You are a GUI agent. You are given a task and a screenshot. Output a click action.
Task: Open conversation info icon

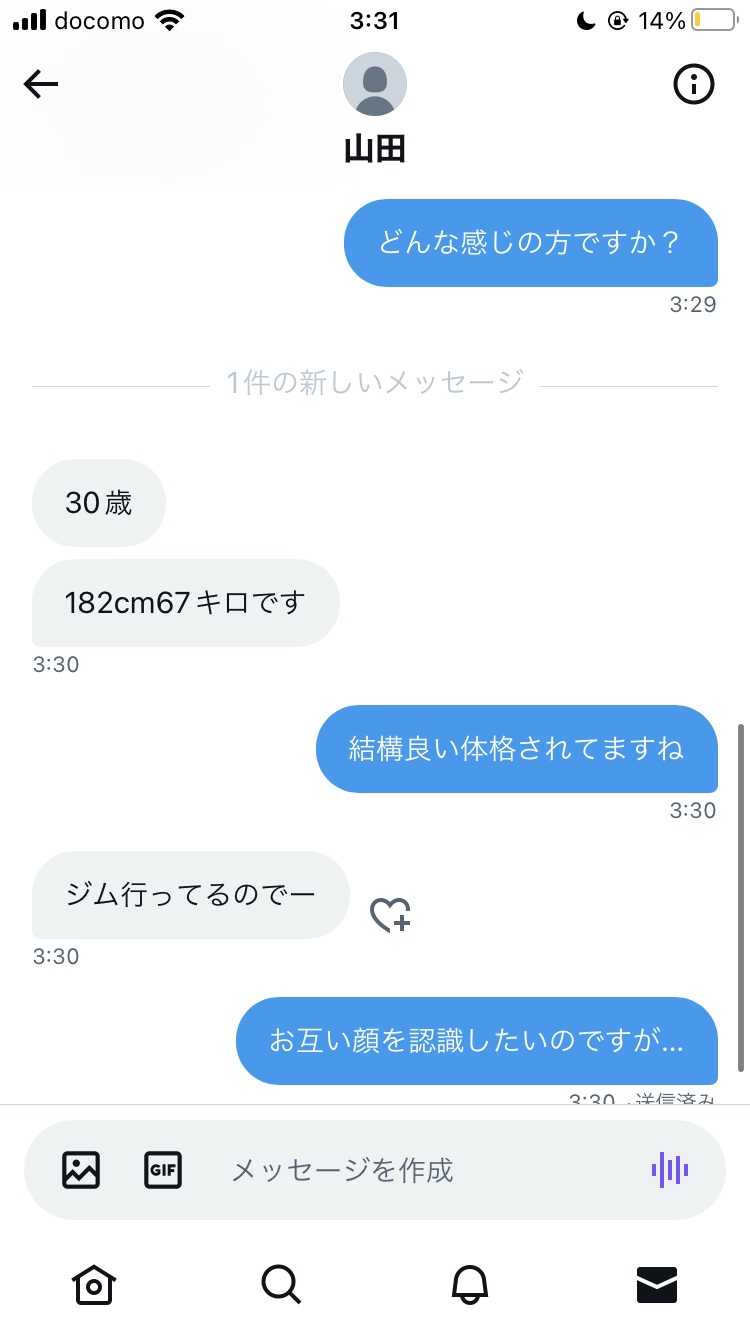click(694, 84)
